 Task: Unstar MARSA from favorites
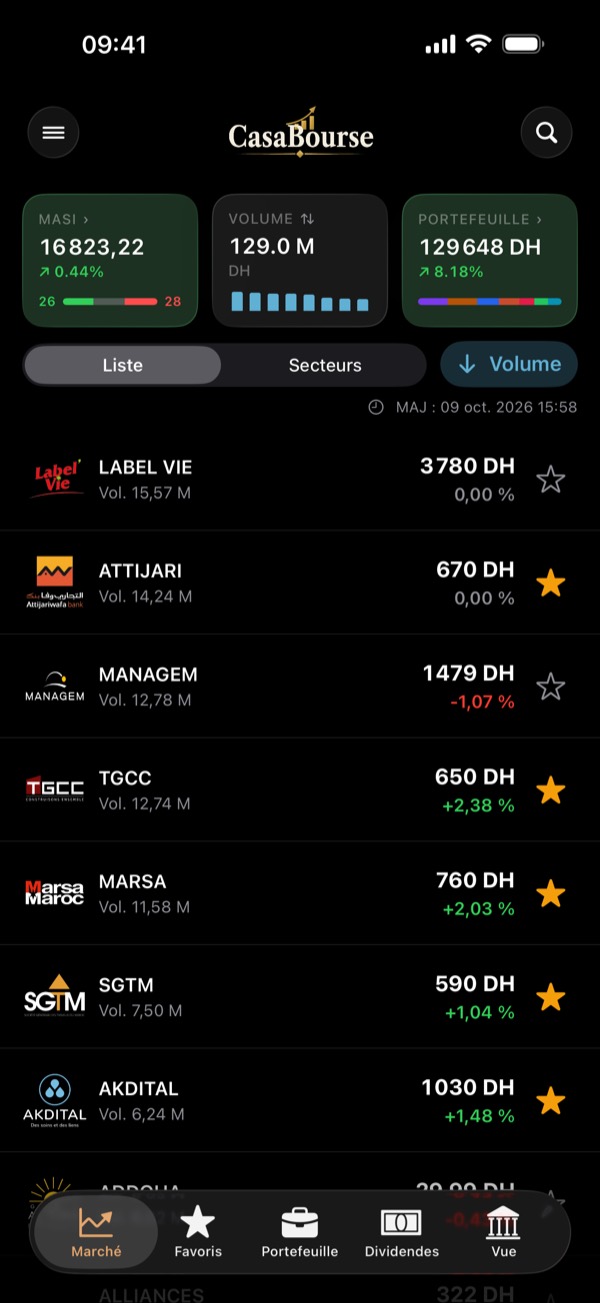[551, 893]
